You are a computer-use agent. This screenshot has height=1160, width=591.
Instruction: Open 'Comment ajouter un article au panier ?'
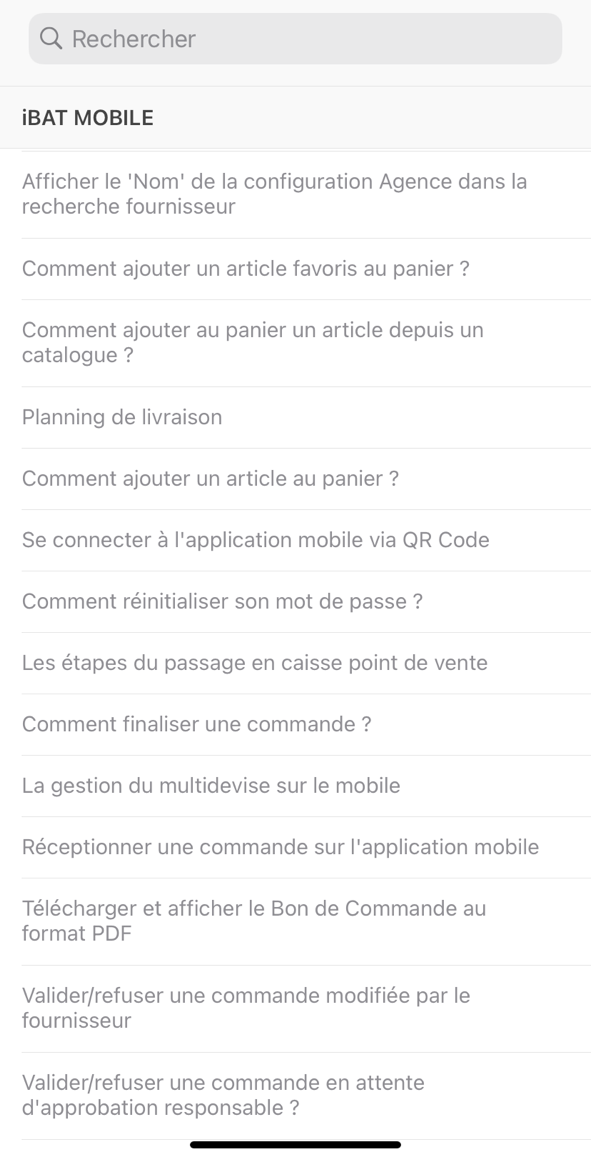coord(295,479)
